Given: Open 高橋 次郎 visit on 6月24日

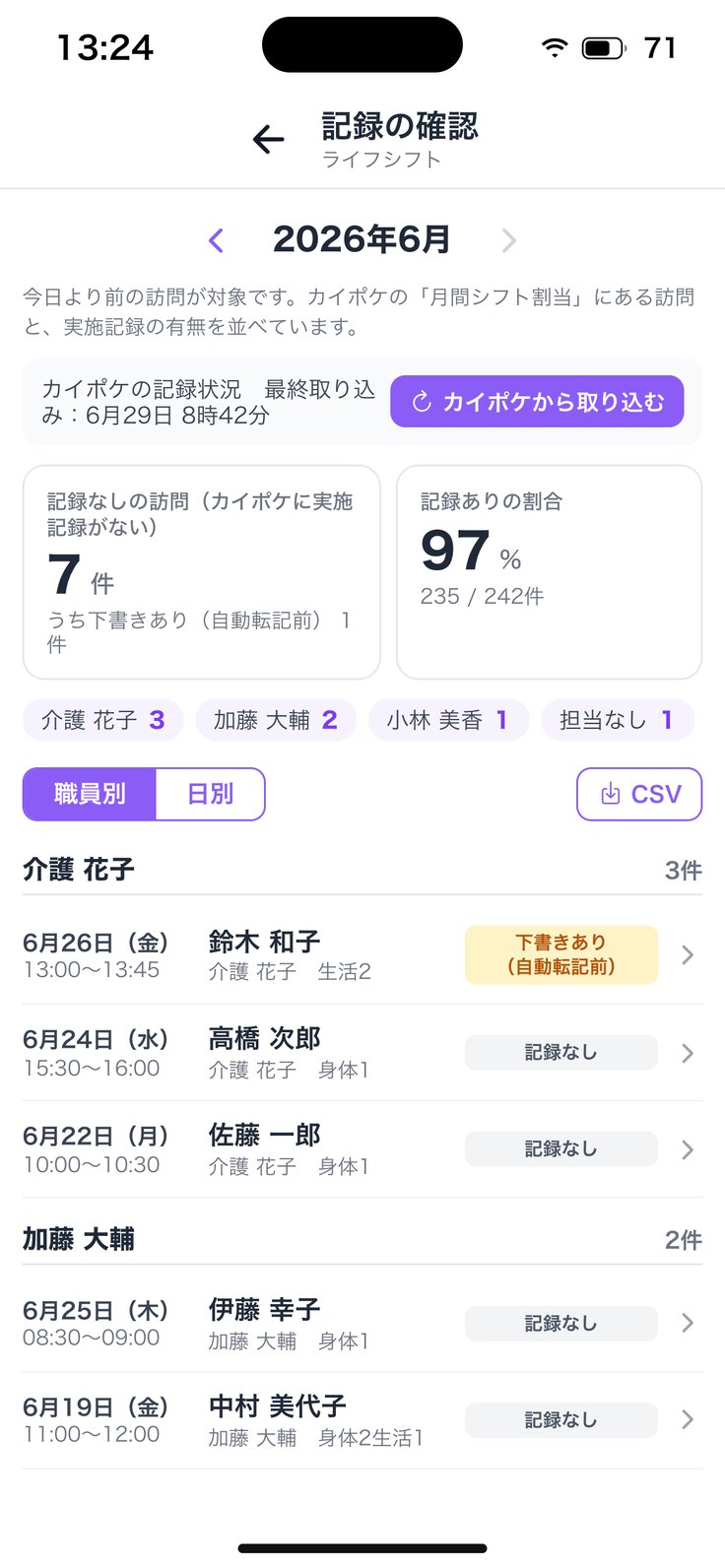Looking at the screenshot, I should pyautogui.click(x=362, y=1053).
